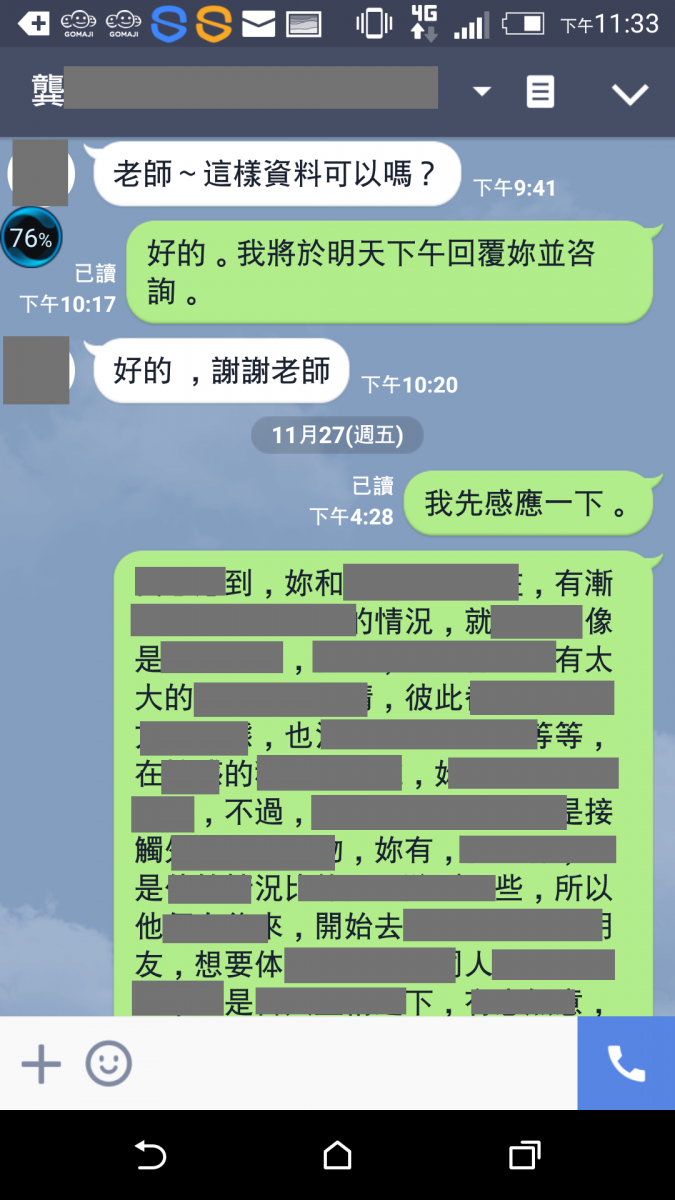Tap the message input field
Screen dimensions: 675x1200
[x=350, y=1064]
